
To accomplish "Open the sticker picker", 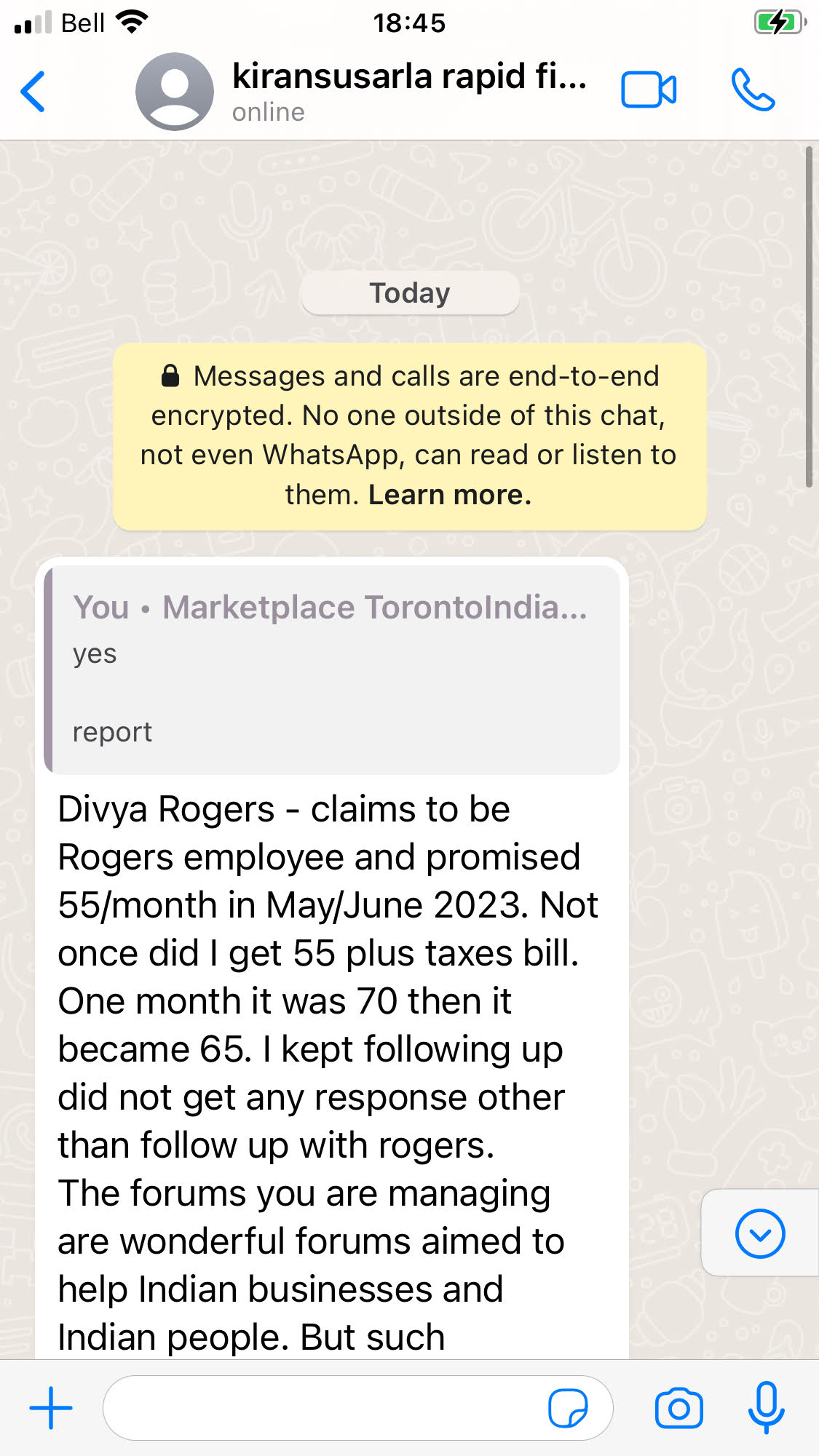I will (568, 1408).
